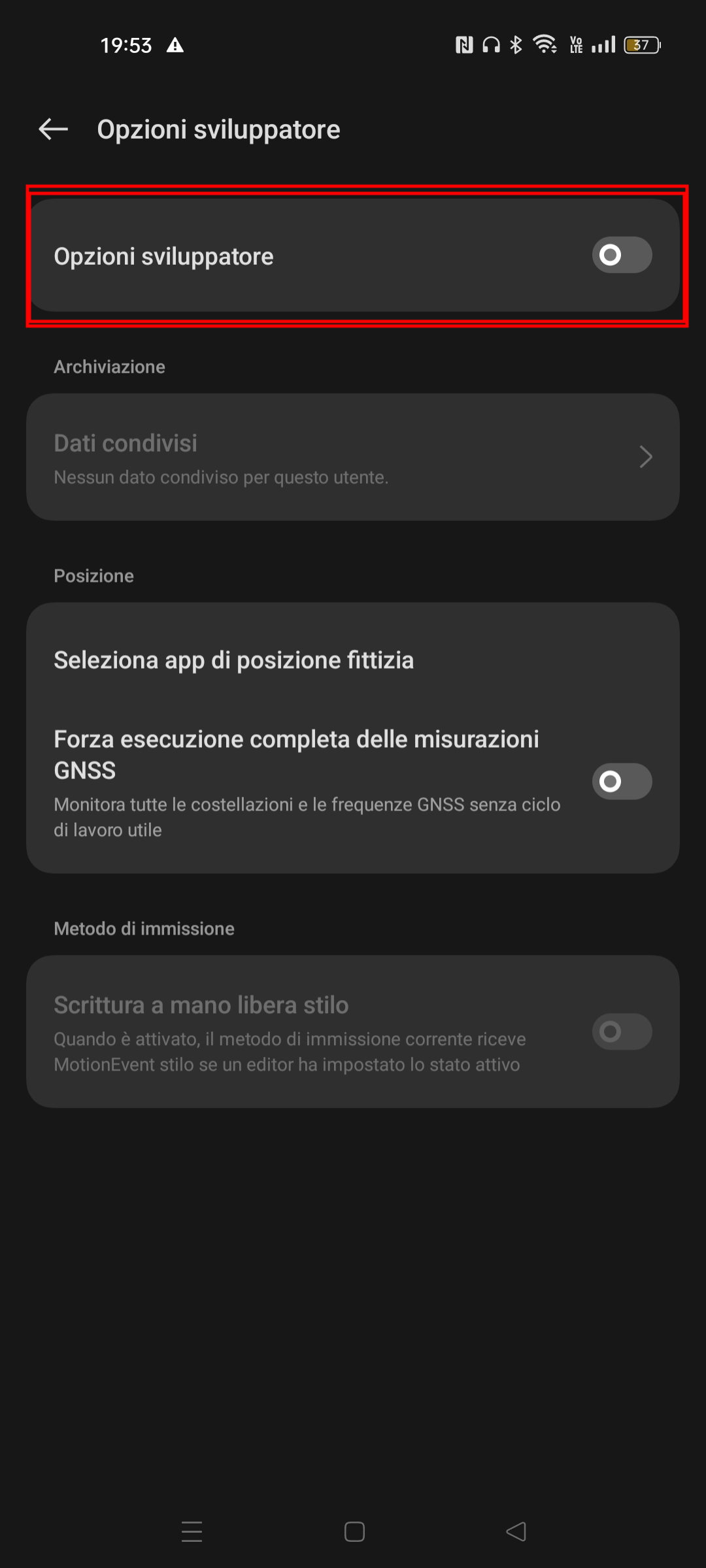Screen dimensions: 706x1568
Task: Tap the cellular signal strength bars
Action: pos(602,44)
